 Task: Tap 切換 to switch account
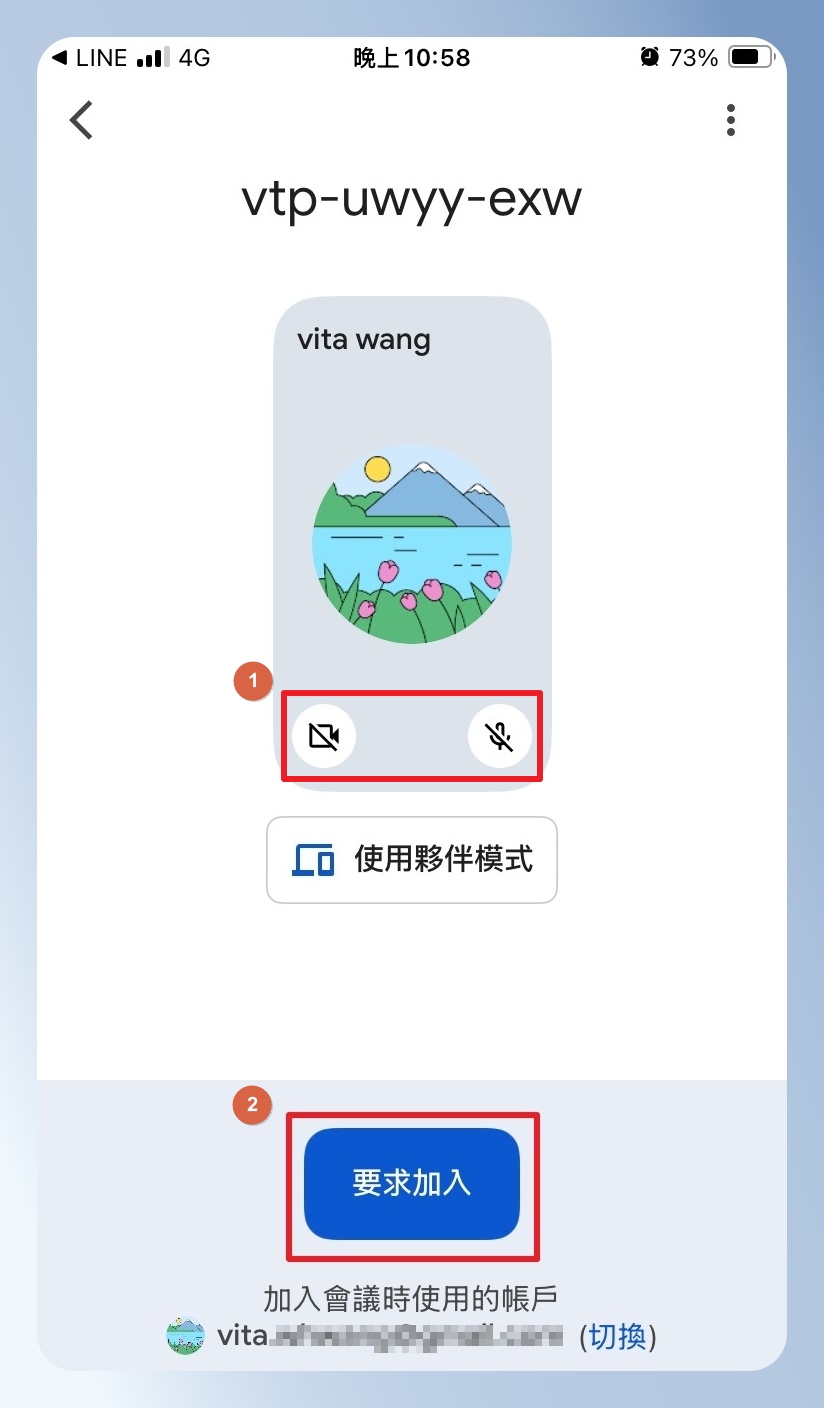tap(617, 1337)
